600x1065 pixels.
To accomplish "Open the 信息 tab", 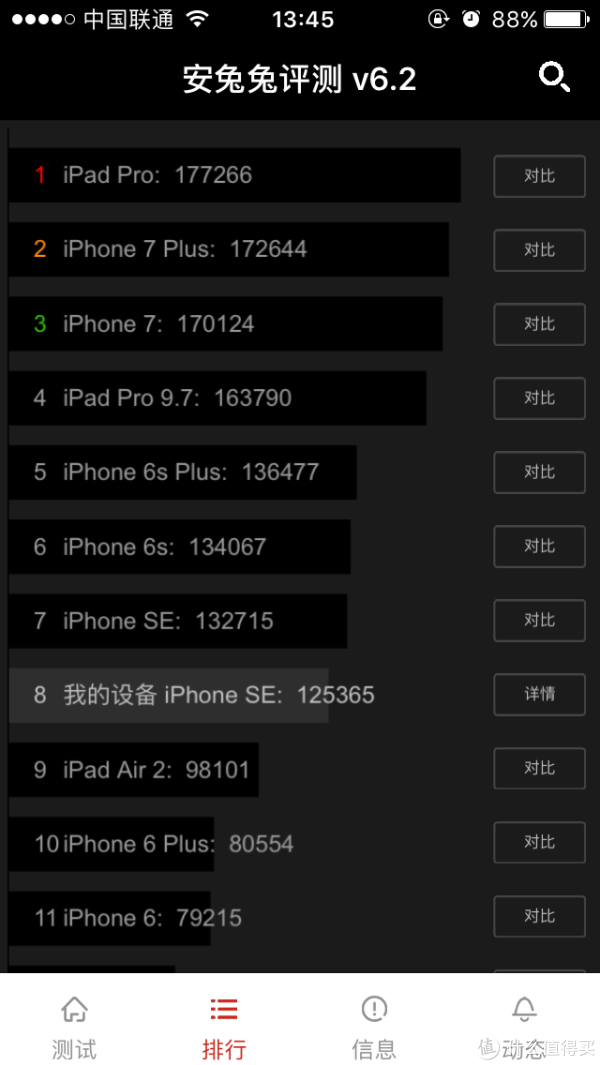I will 374,1027.
